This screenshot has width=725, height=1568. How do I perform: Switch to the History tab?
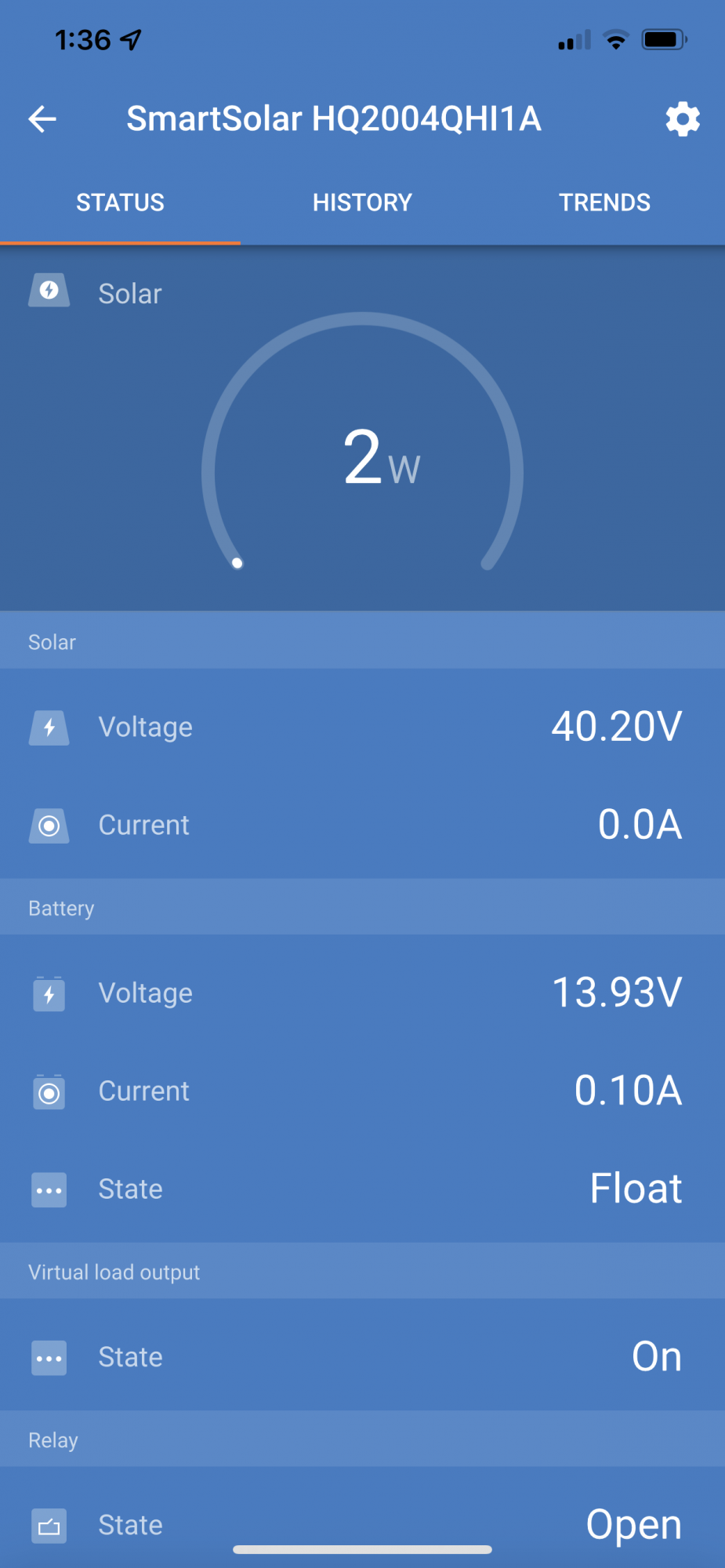362,202
